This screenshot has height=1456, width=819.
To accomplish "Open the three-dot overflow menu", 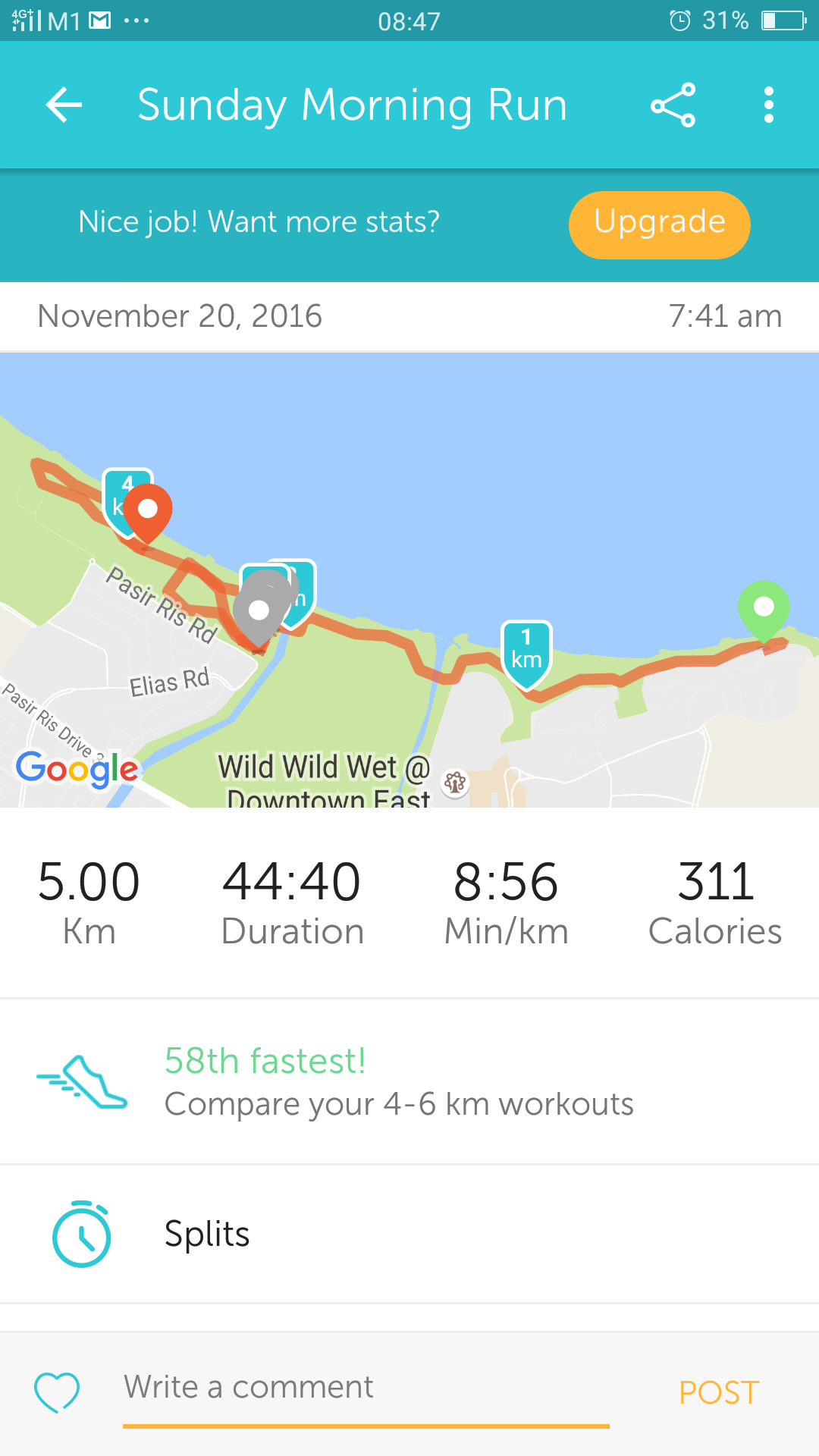I will tap(769, 105).
